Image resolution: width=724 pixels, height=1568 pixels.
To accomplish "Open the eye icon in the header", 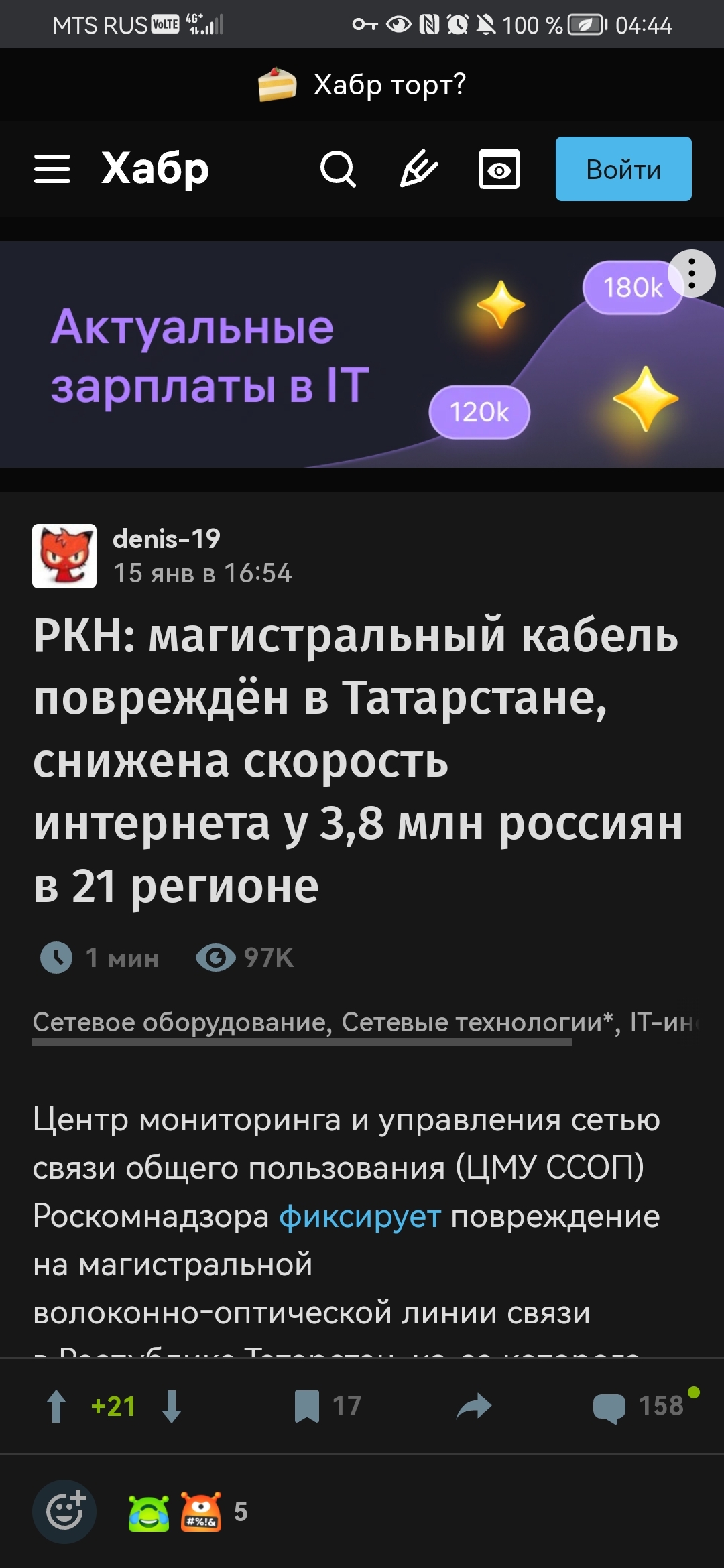I will coord(499,169).
